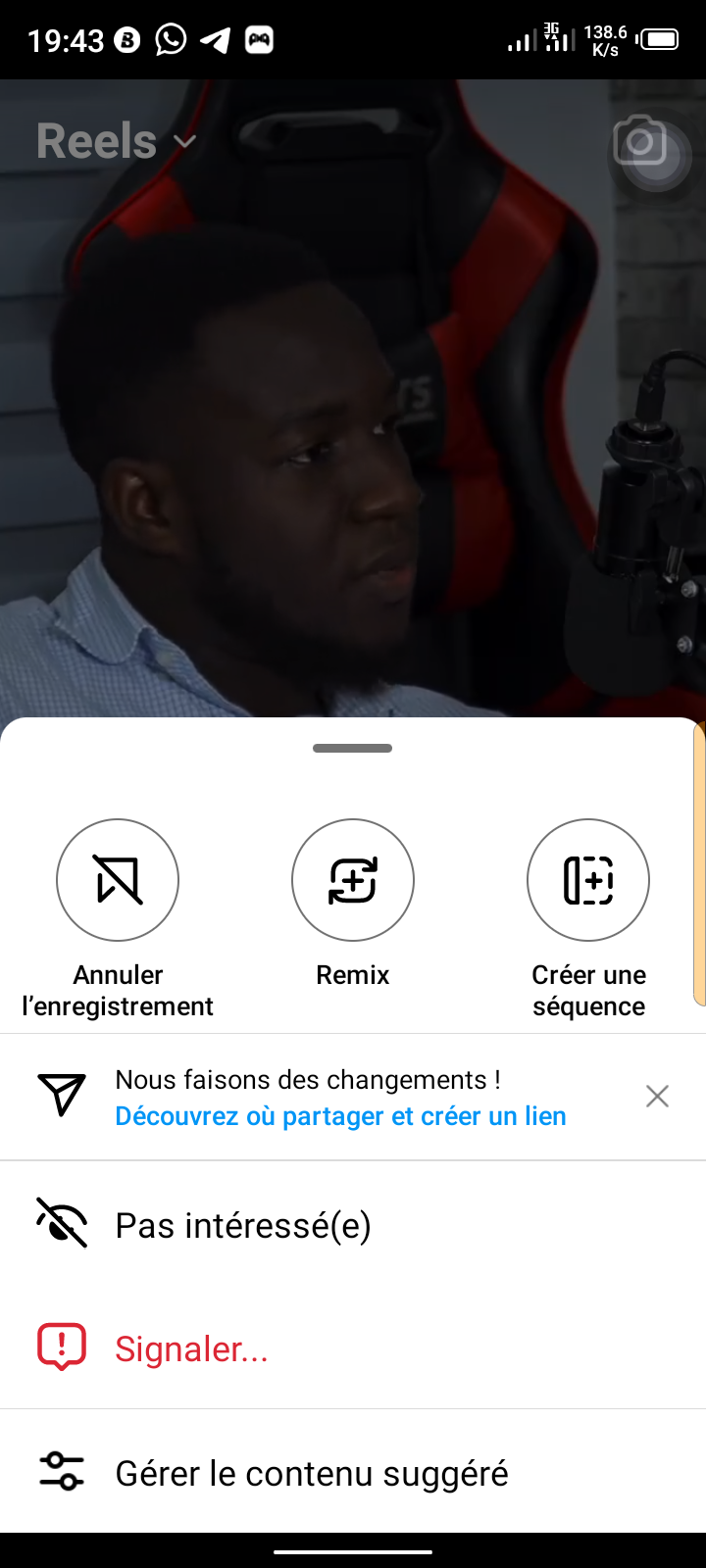Open the camera icon at top right
This screenshot has width=706, height=1568.
639,143
